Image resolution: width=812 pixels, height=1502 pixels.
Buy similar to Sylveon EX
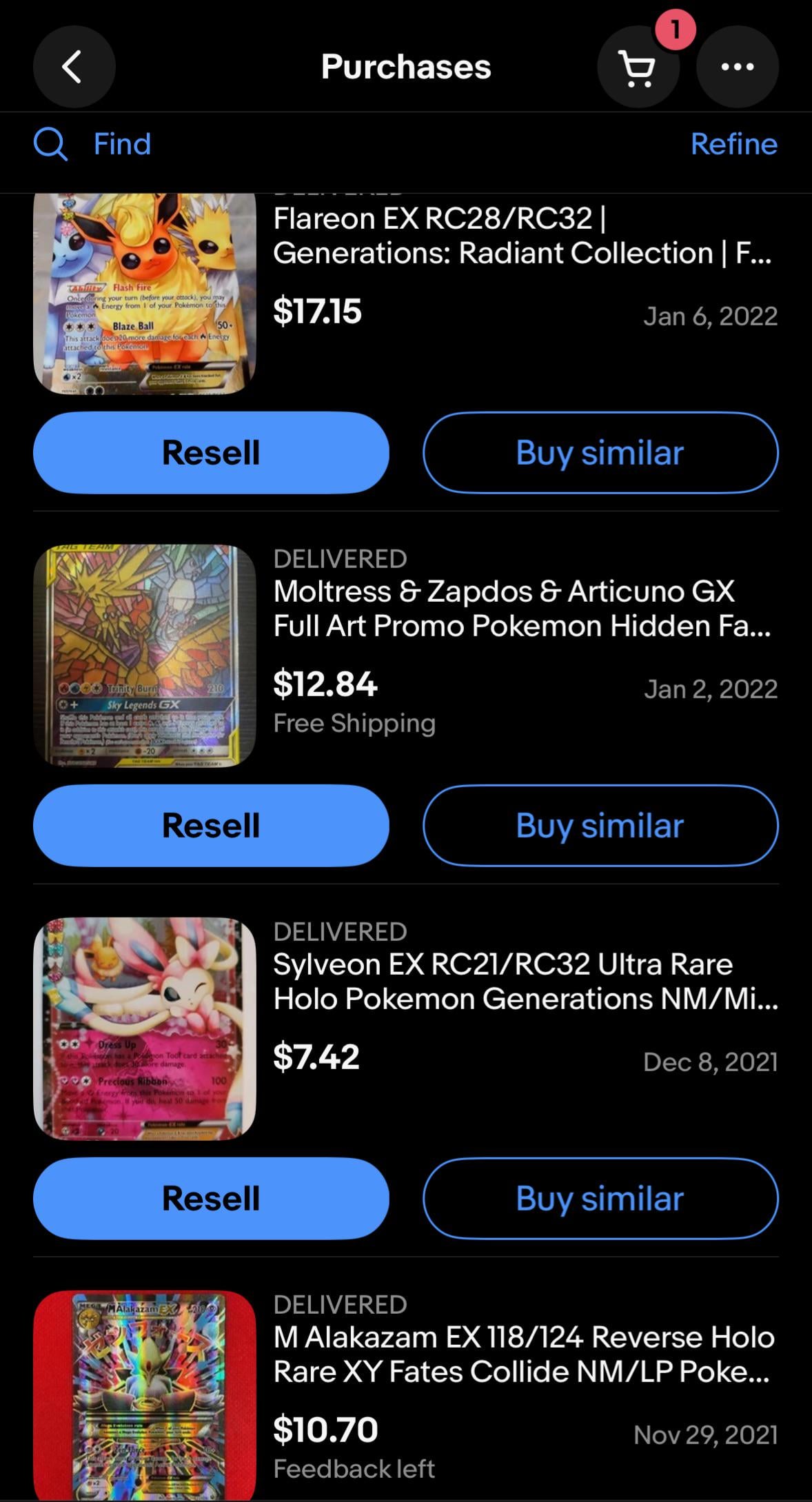tap(600, 1199)
